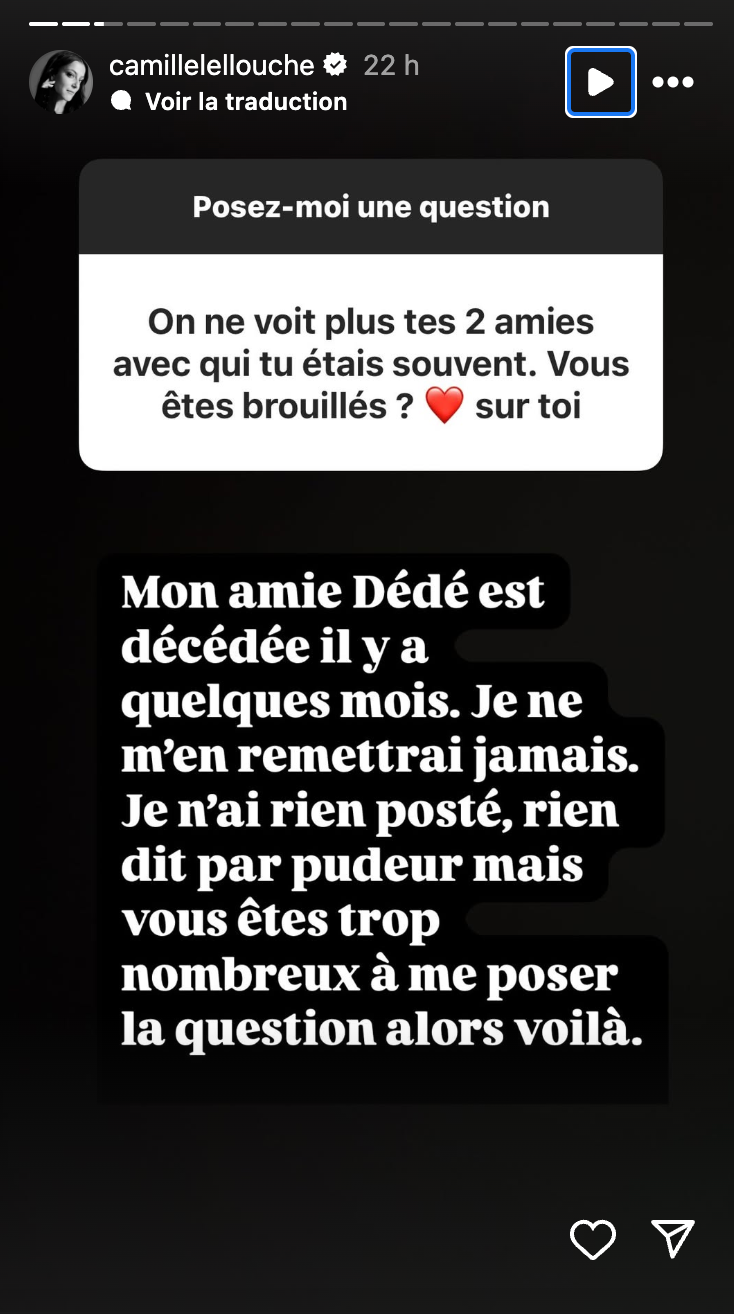Like this story with the heart
This screenshot has height=1314, width=734.
tap(592, 1240)
